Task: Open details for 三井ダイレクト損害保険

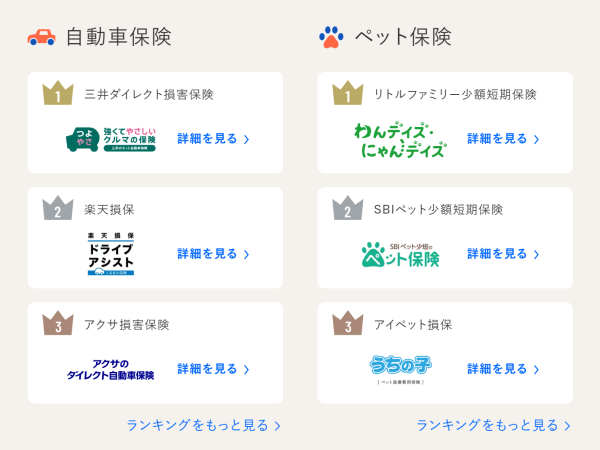Action: point(213,139)
